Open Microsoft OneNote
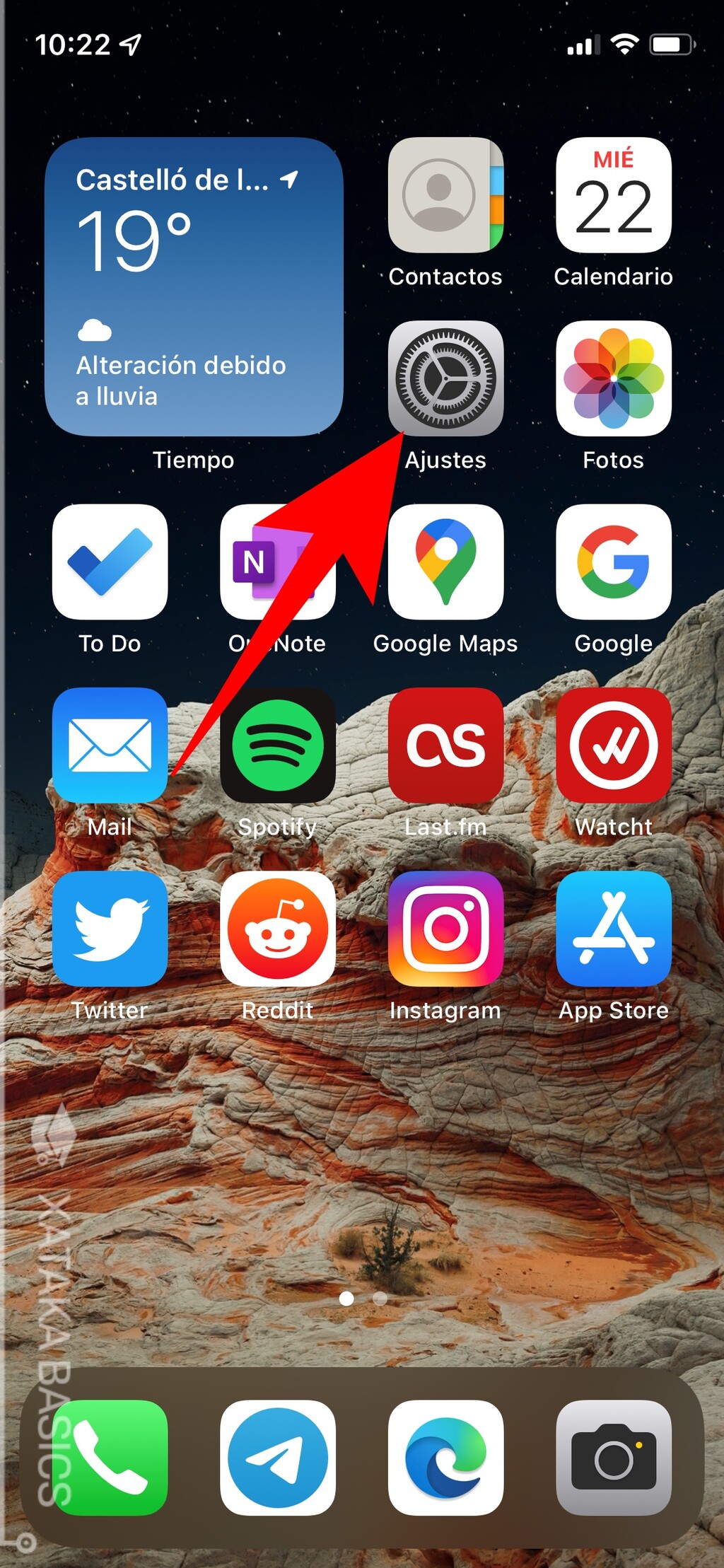This screenshot has width=724, height=1568. click(279, 562)
